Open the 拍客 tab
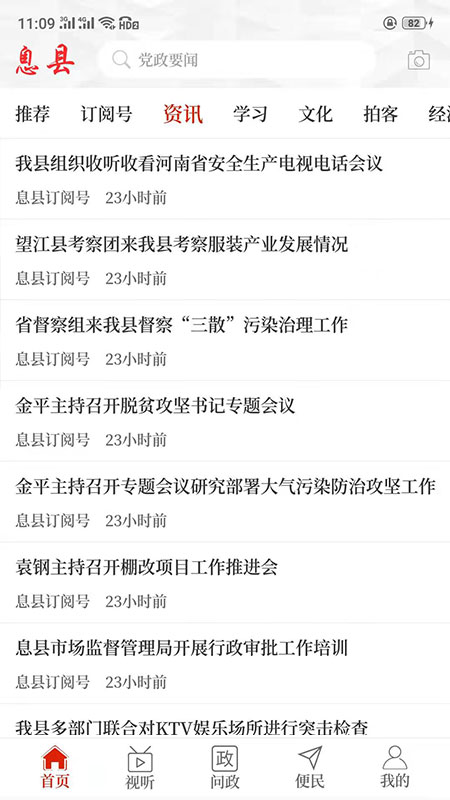450x800 pixels. [381, 114]
